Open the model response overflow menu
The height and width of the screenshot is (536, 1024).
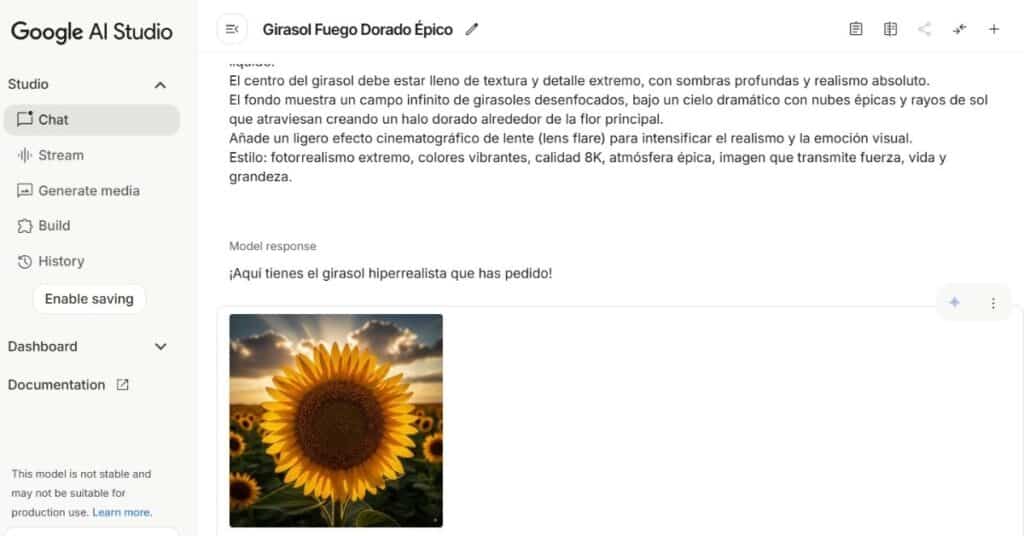993,302
